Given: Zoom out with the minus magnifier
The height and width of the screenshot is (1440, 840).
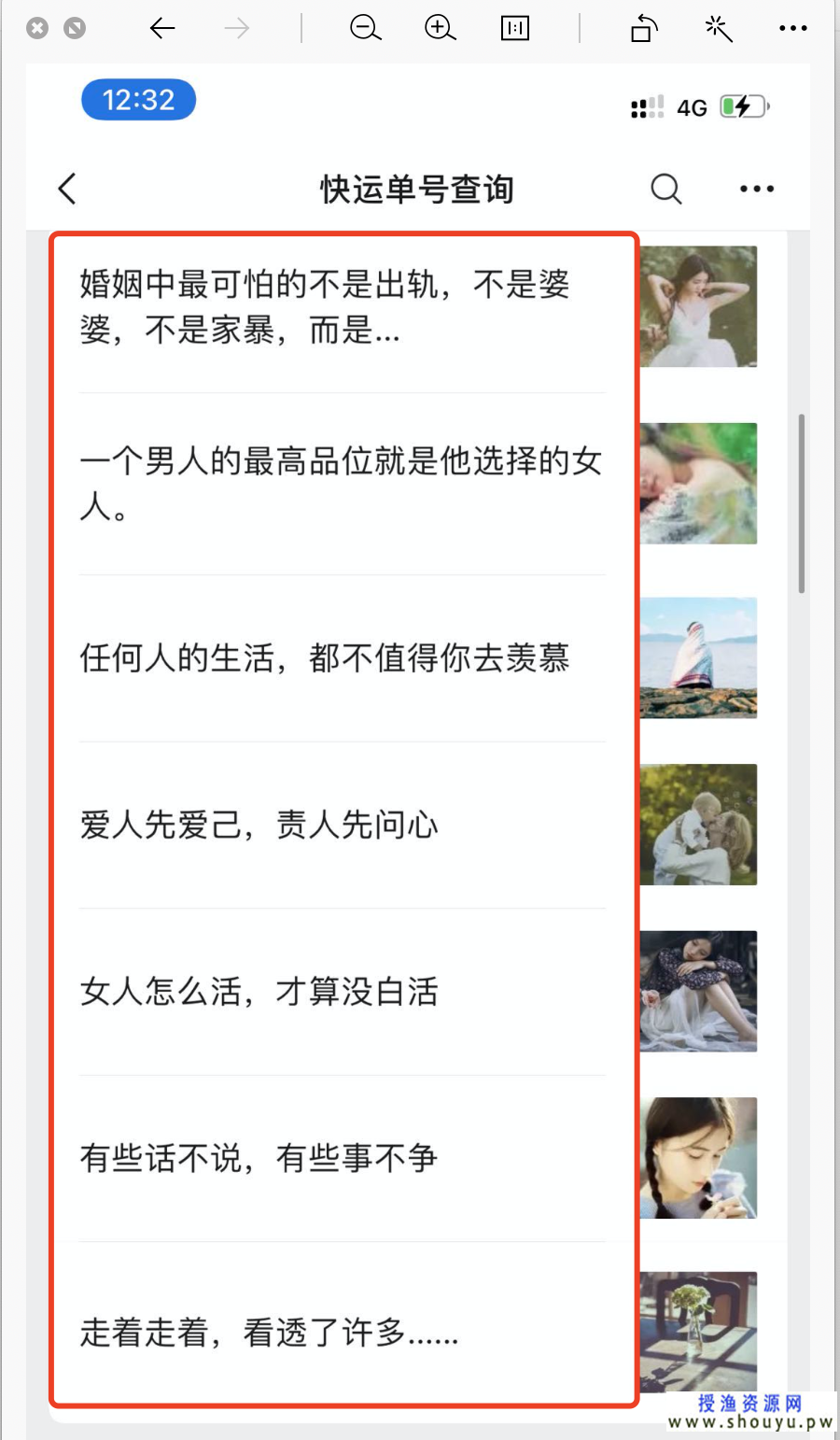Looking at the screenshot, I should point(365,29).
